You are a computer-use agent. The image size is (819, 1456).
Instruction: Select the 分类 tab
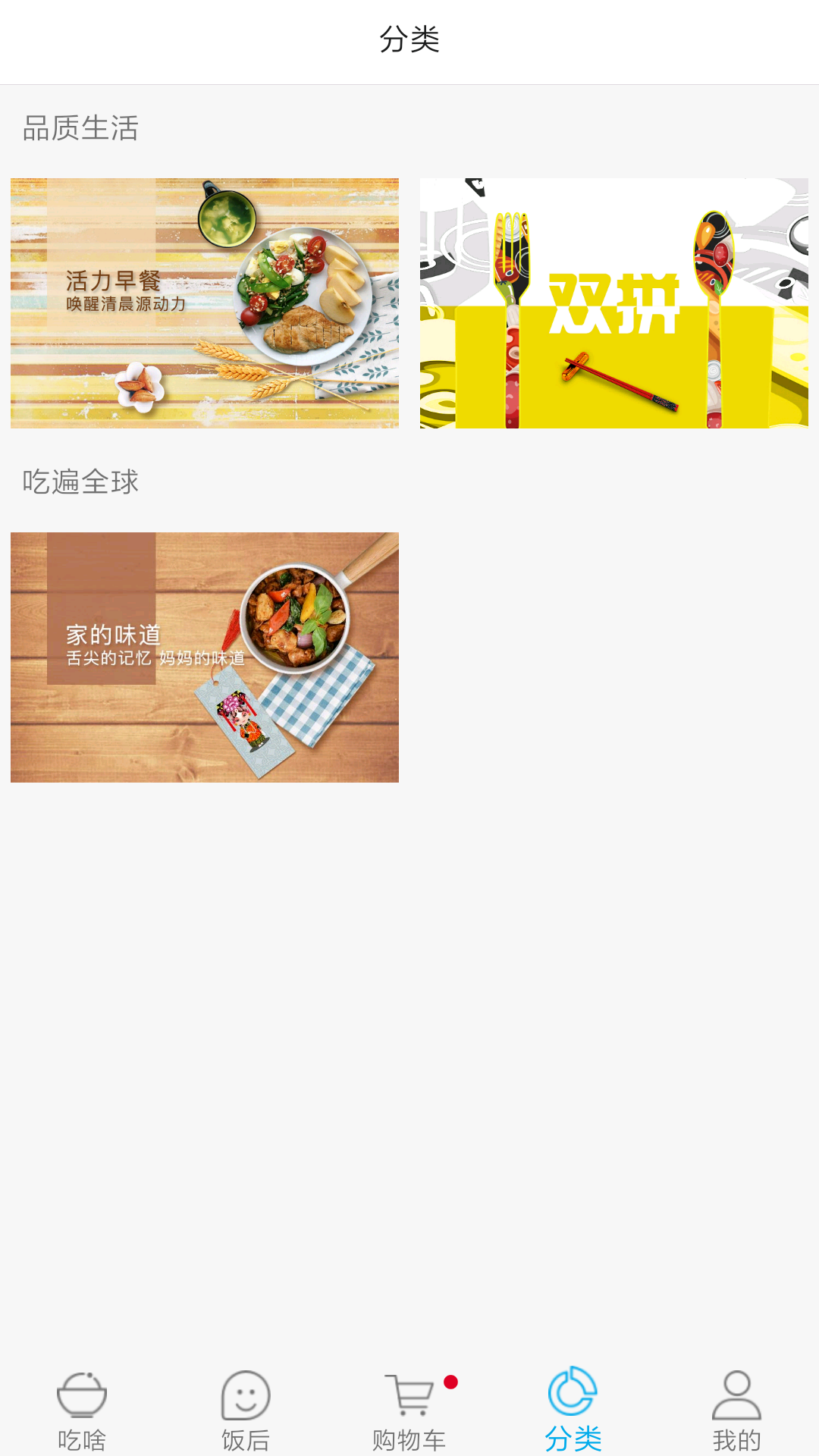[573, 1410]
